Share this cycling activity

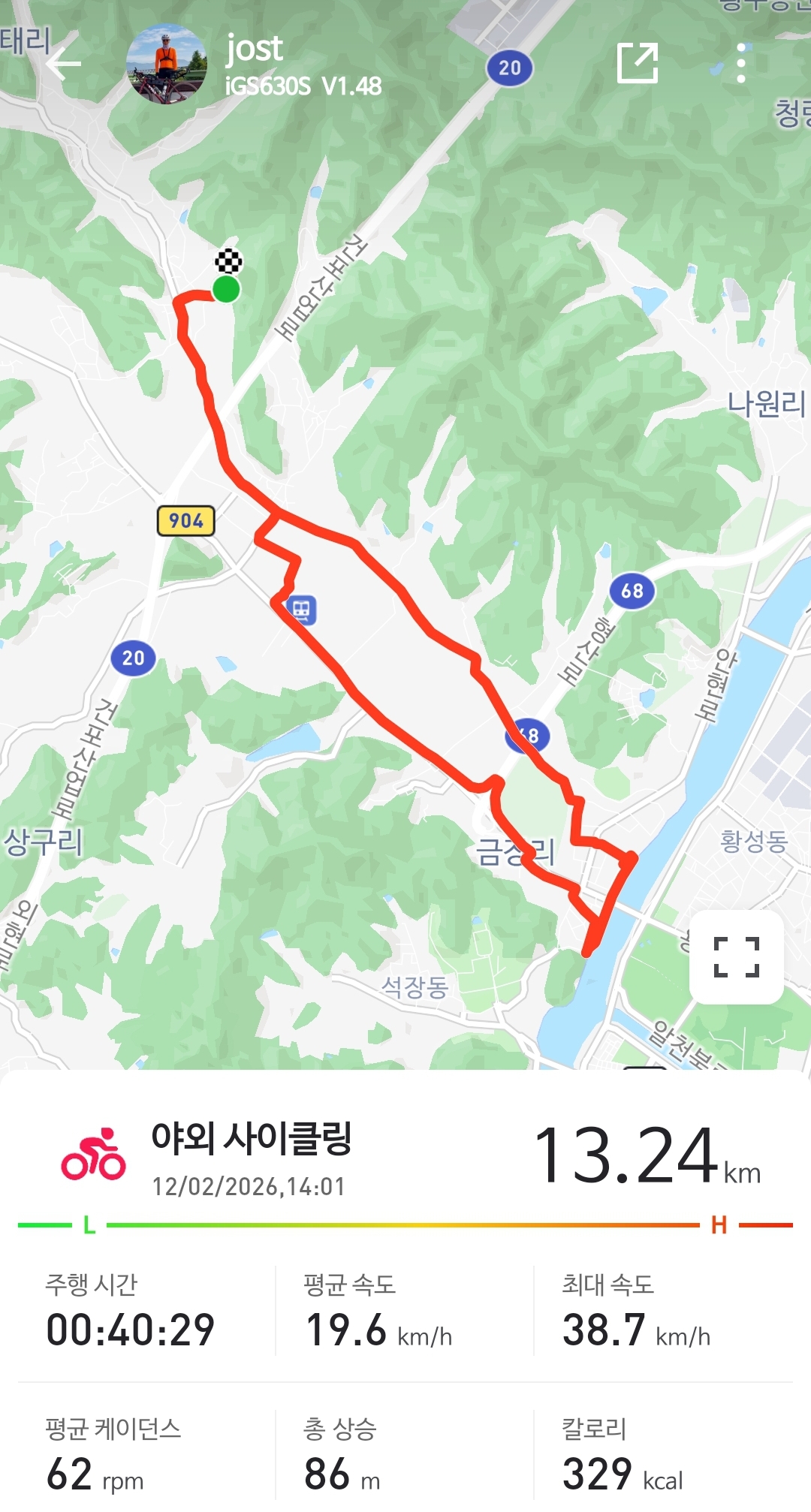point(637,63)
